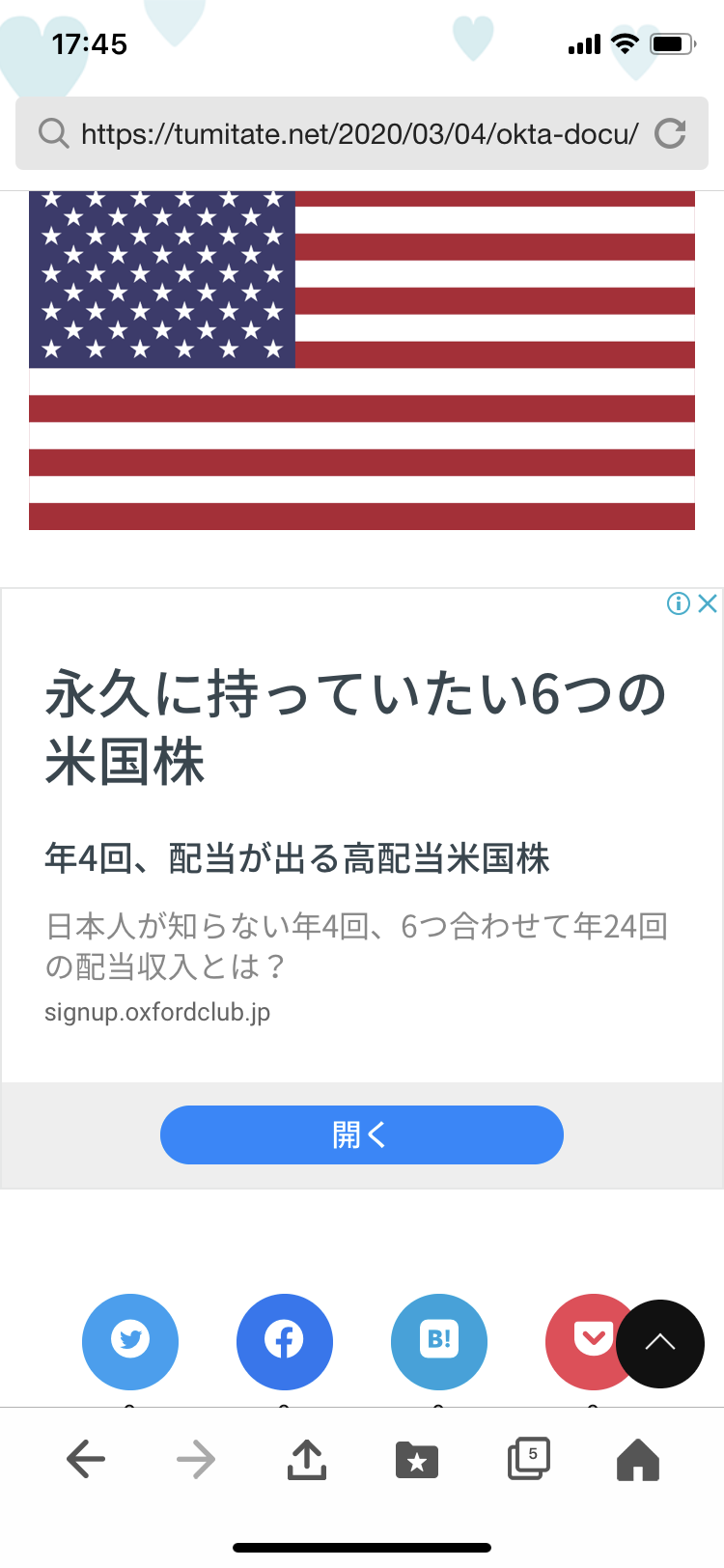Go forward to the next page

click(196, 1459)
